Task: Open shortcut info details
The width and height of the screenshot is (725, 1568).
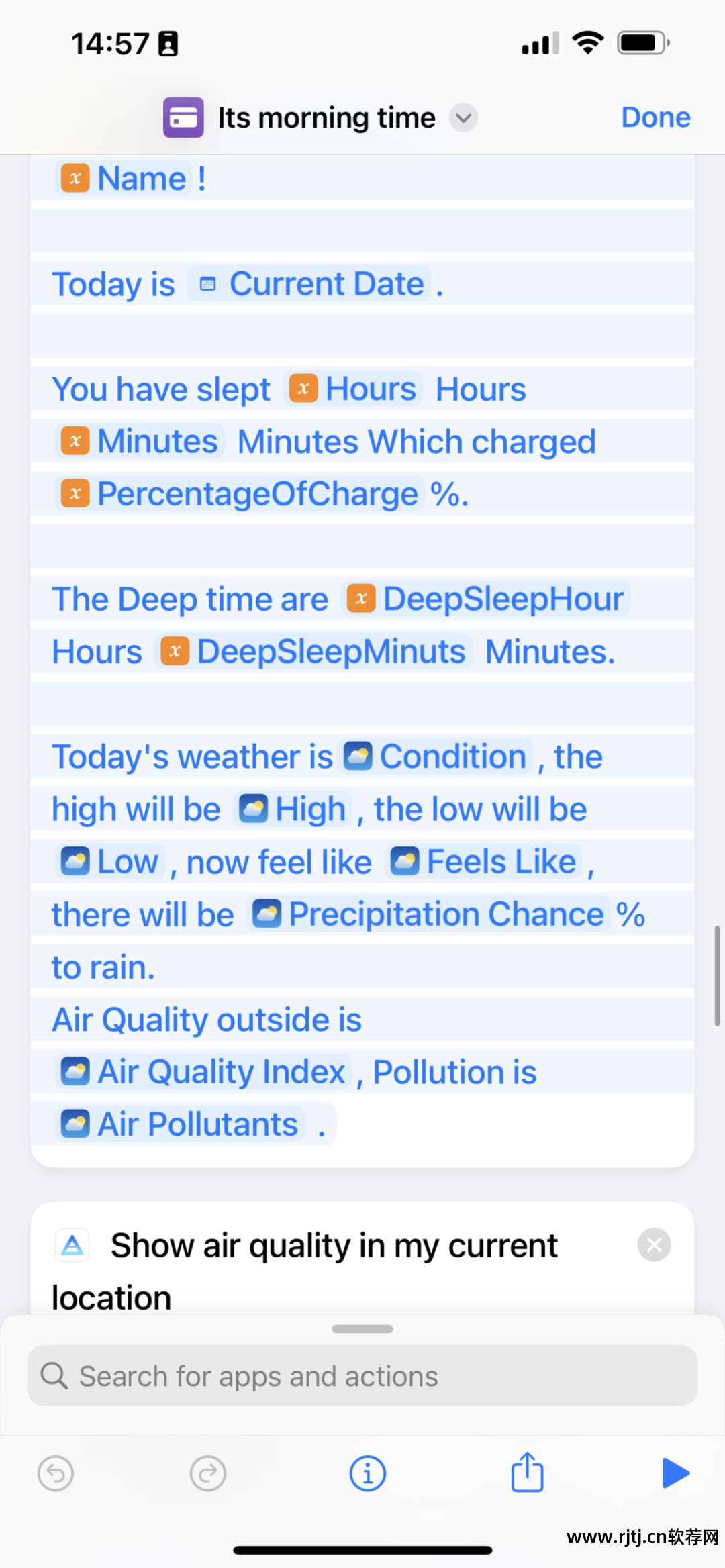Action: 367,1473
